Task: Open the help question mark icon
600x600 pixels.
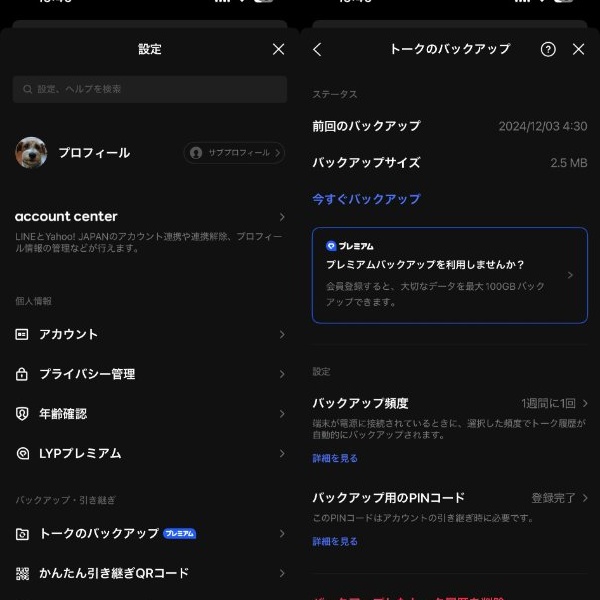Action: 548,49
